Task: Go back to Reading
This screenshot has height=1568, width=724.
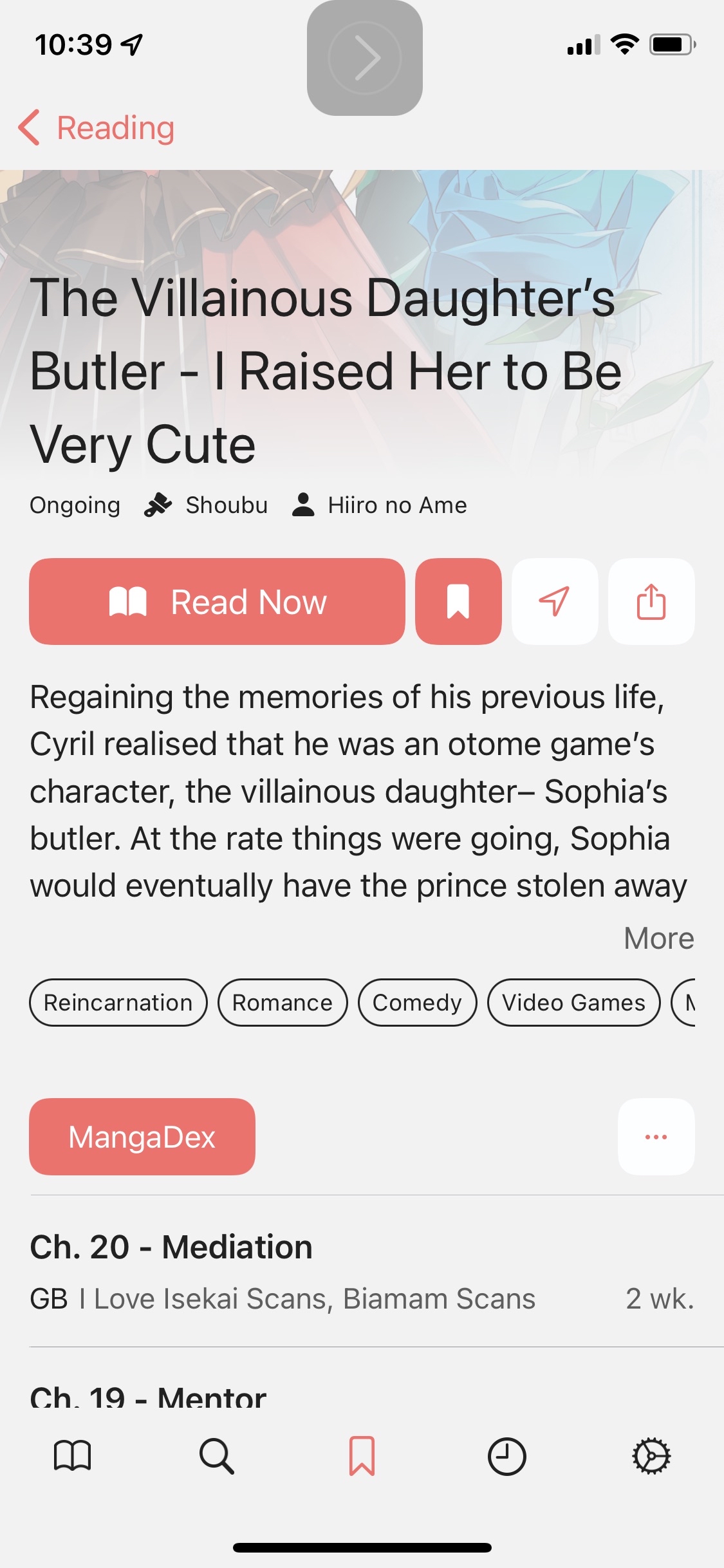Action: coord(97,127)
